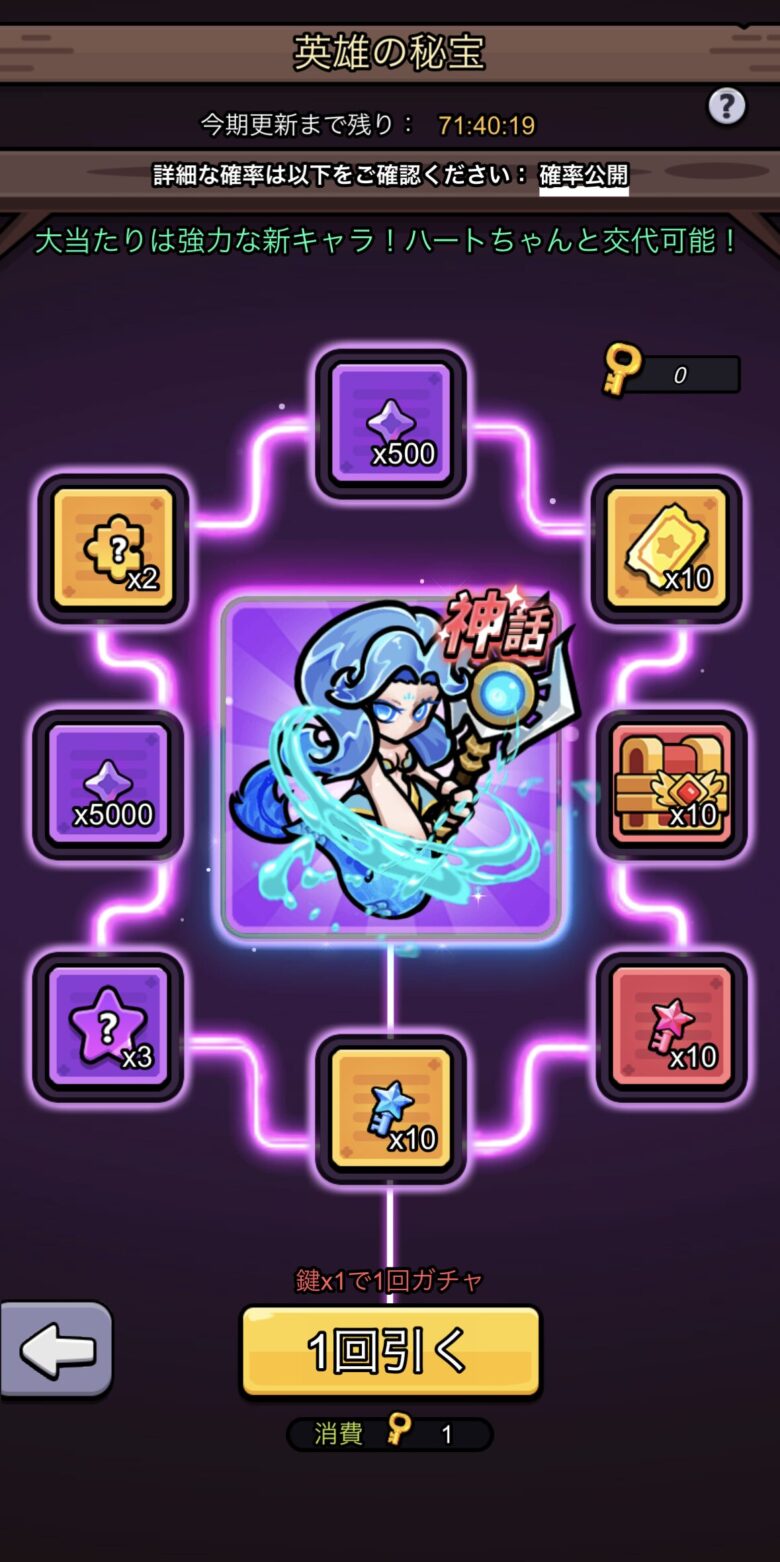The width and height of the screenshot is (780, 1562).
Task: View the purple gem x5000 reward
Action: [x=108, y=785]
